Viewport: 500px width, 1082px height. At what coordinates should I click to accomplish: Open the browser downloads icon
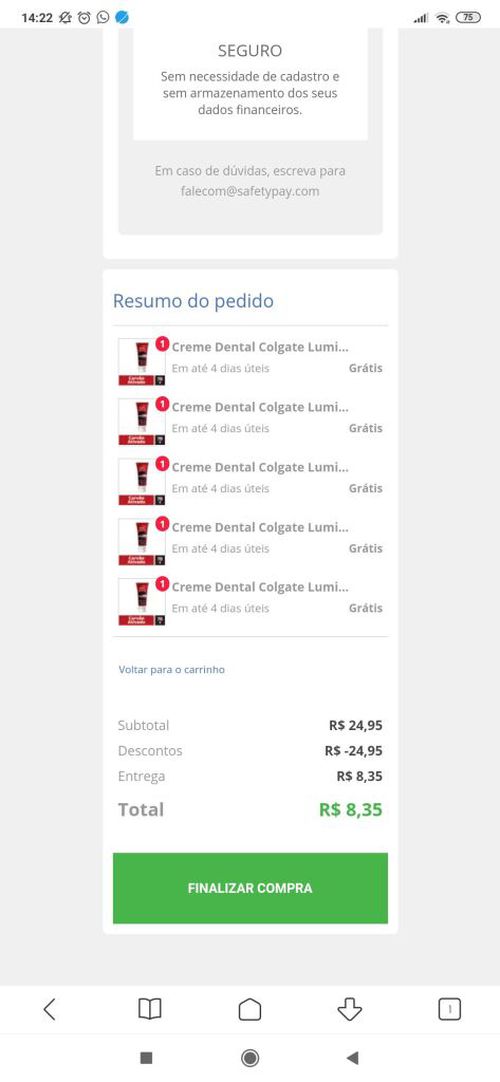pyautogui.click(x=350, y=1010)
